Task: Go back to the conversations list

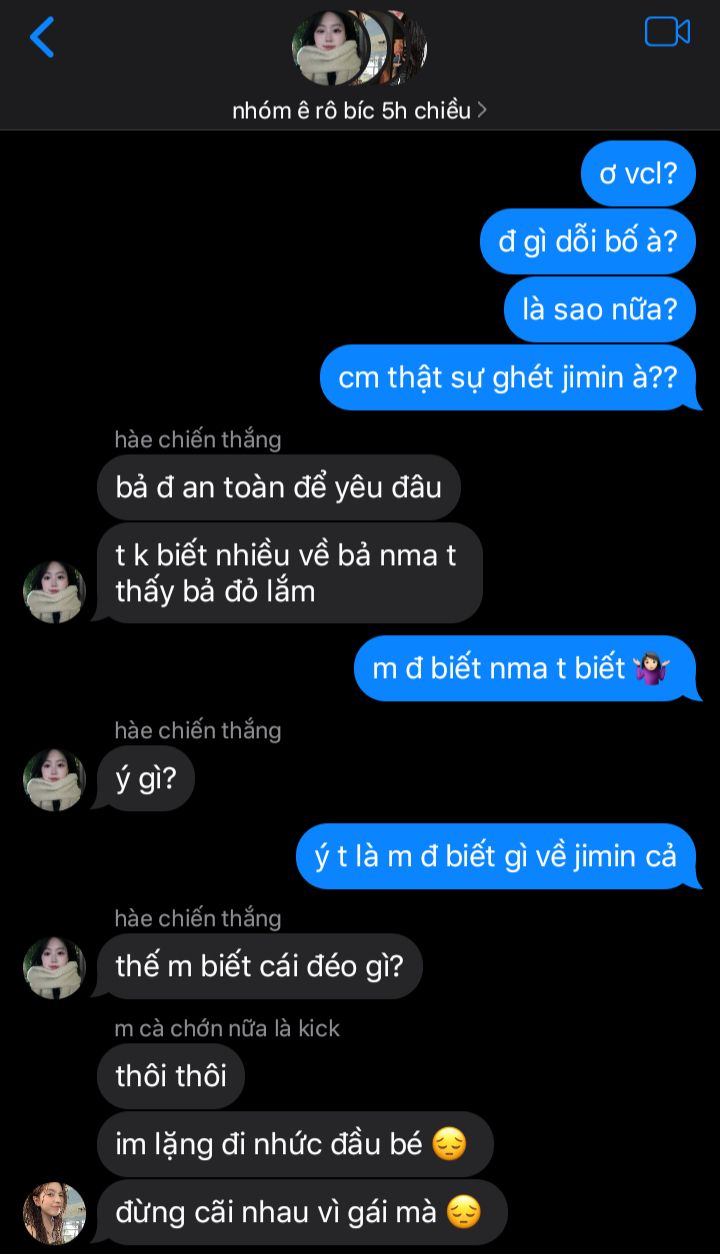Action: pos(42,37)
